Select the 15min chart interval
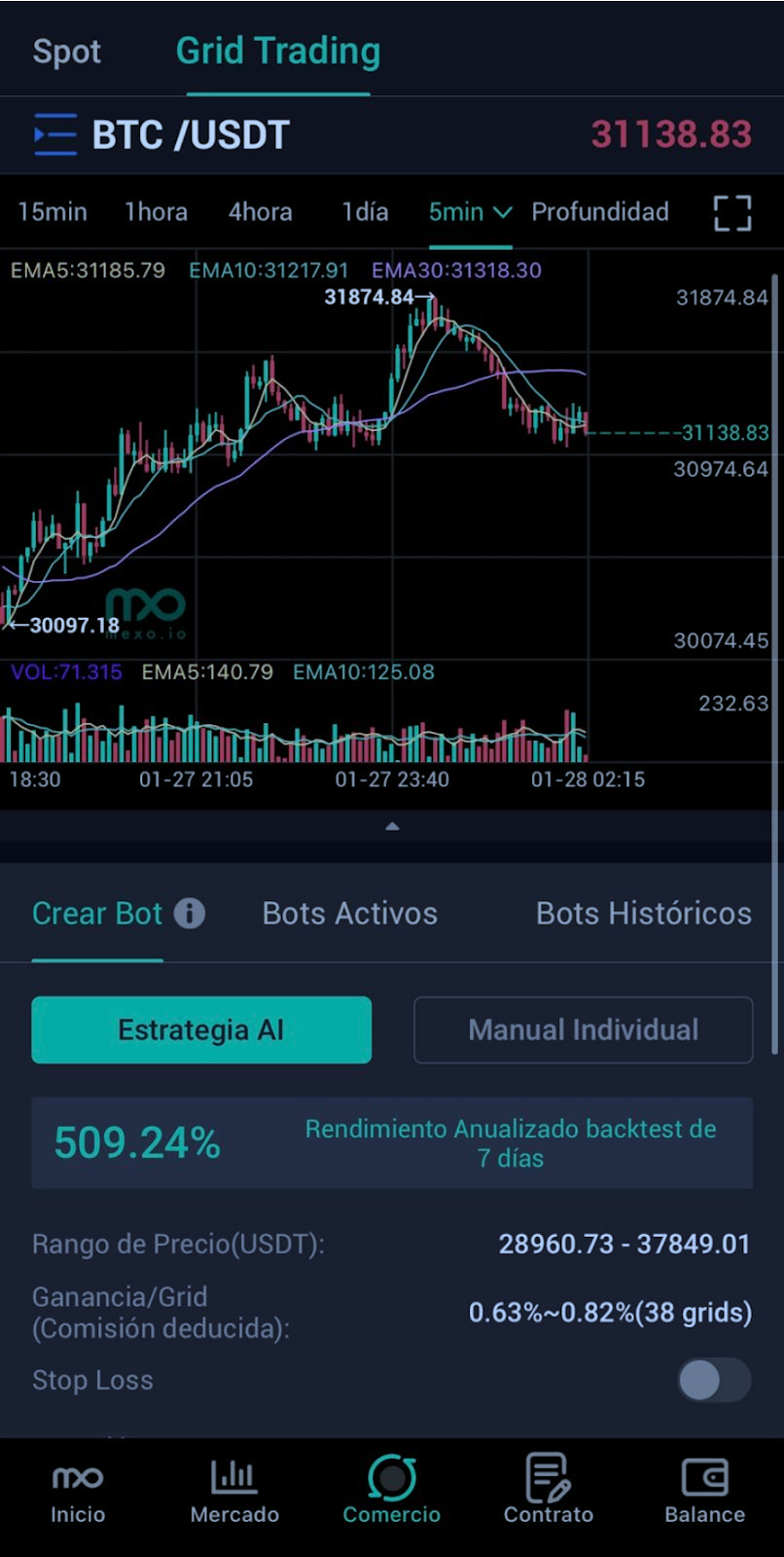Viewport: 784px width, 1557px height. (53, 212)
